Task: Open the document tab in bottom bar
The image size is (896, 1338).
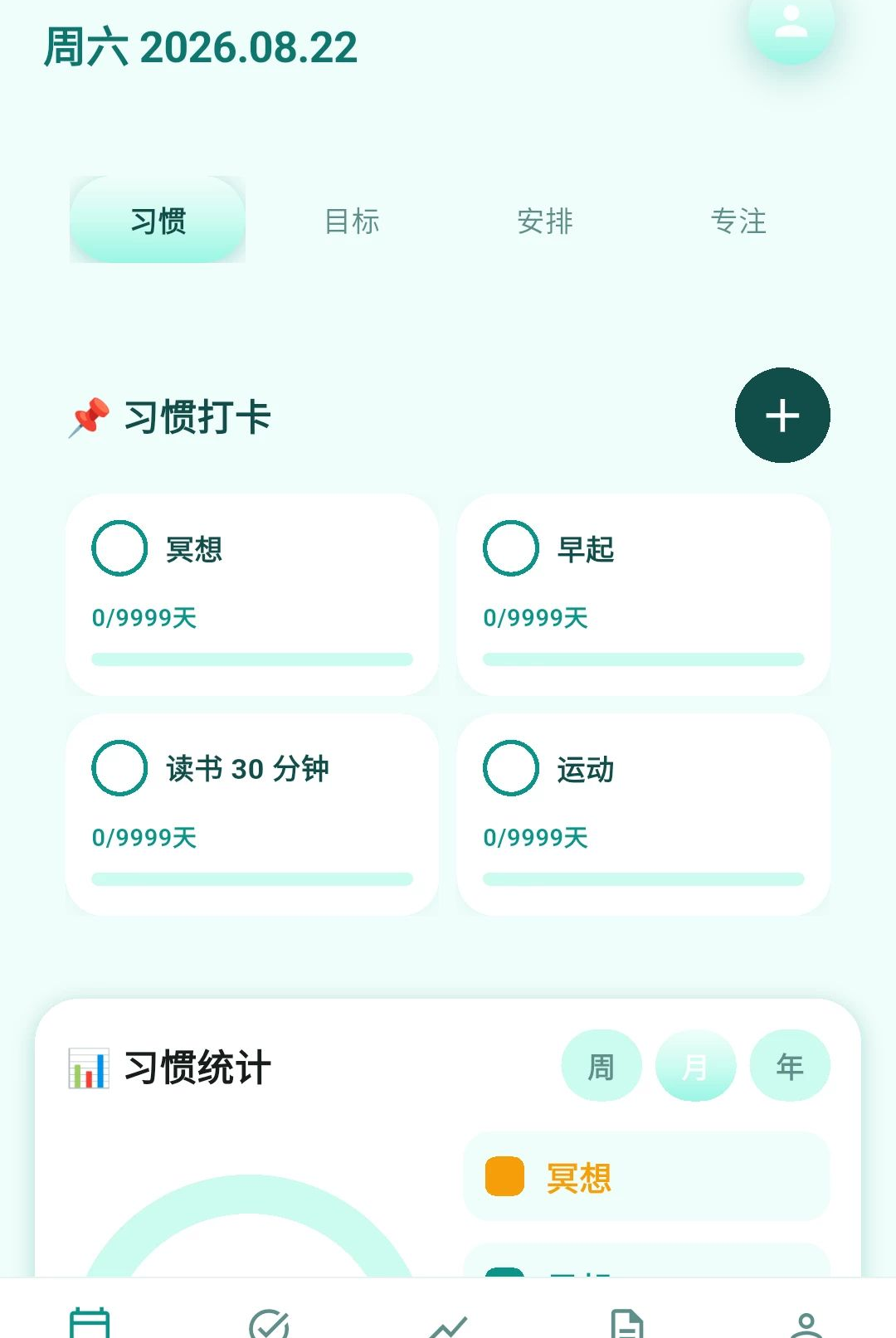Action: click(x=627, y=1323)
